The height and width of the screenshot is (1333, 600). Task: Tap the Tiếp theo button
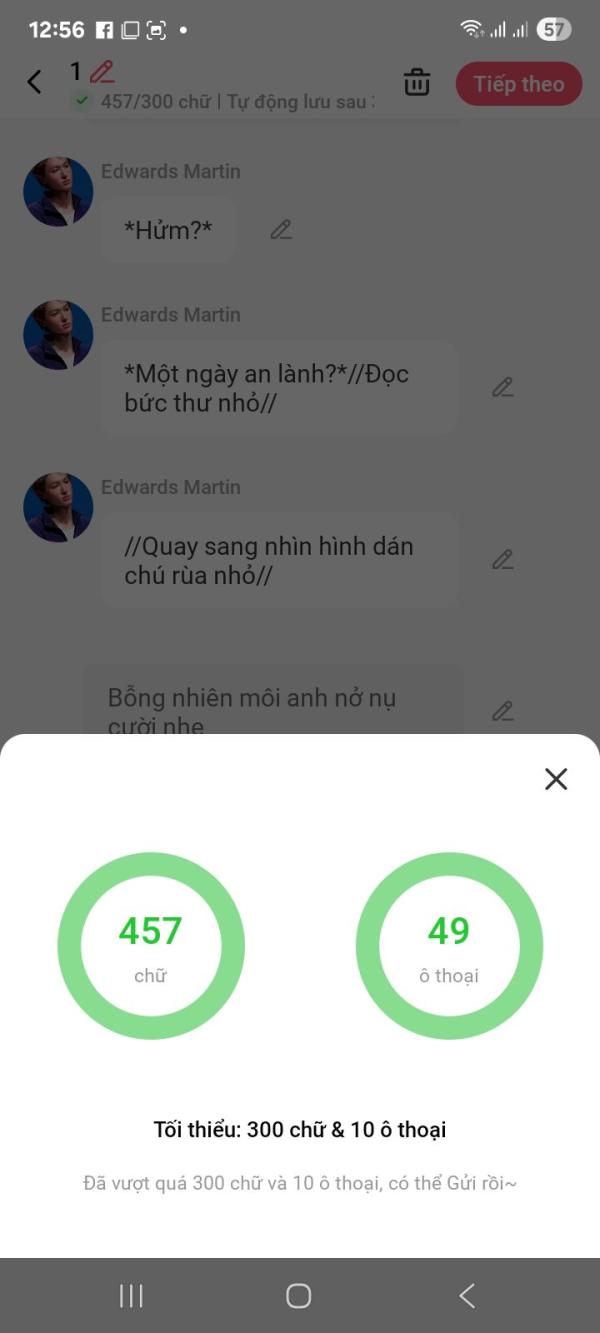519,84
